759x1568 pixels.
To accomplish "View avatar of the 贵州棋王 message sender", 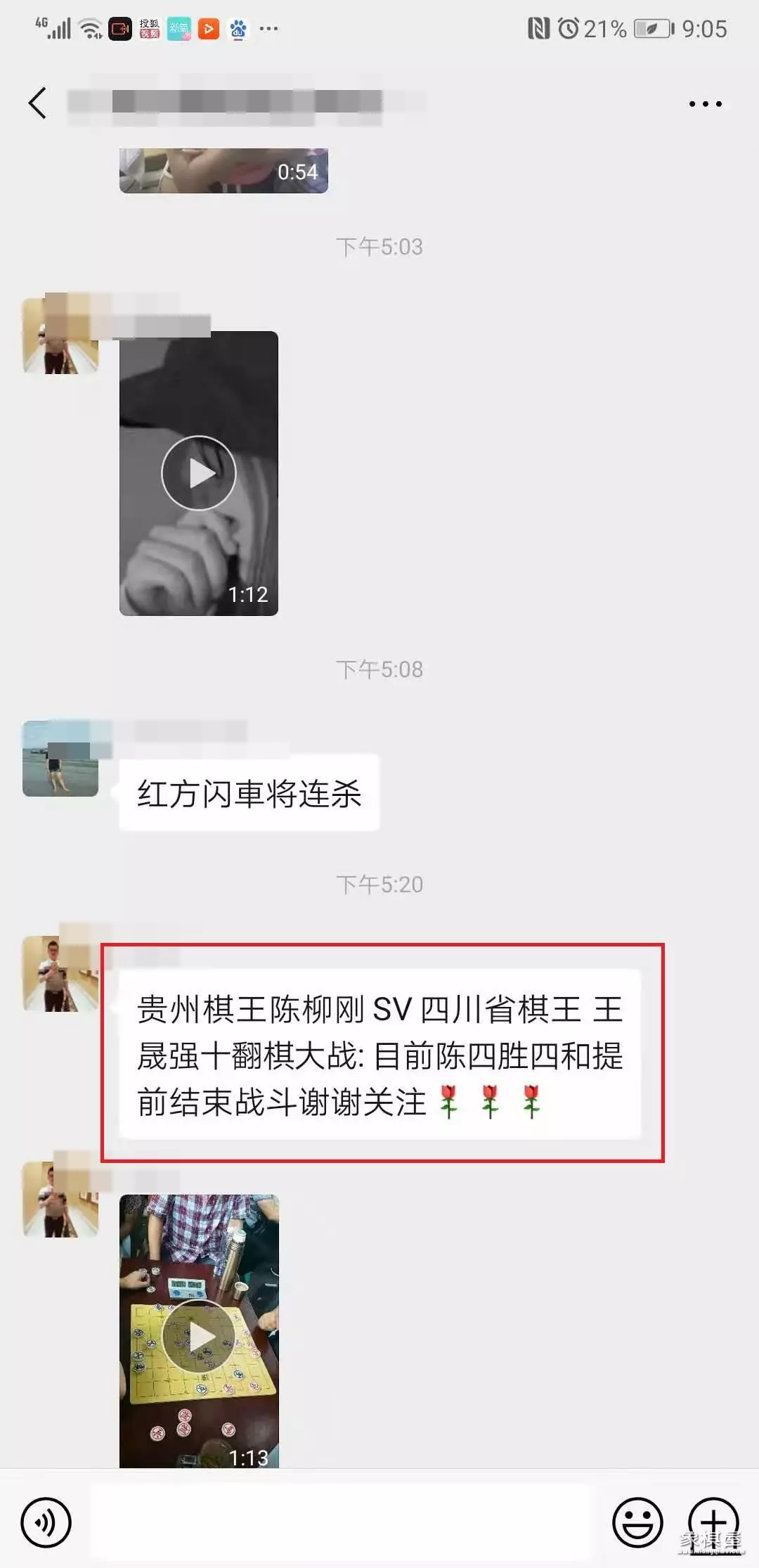I will pyautogui.click(x=60, y=974).
